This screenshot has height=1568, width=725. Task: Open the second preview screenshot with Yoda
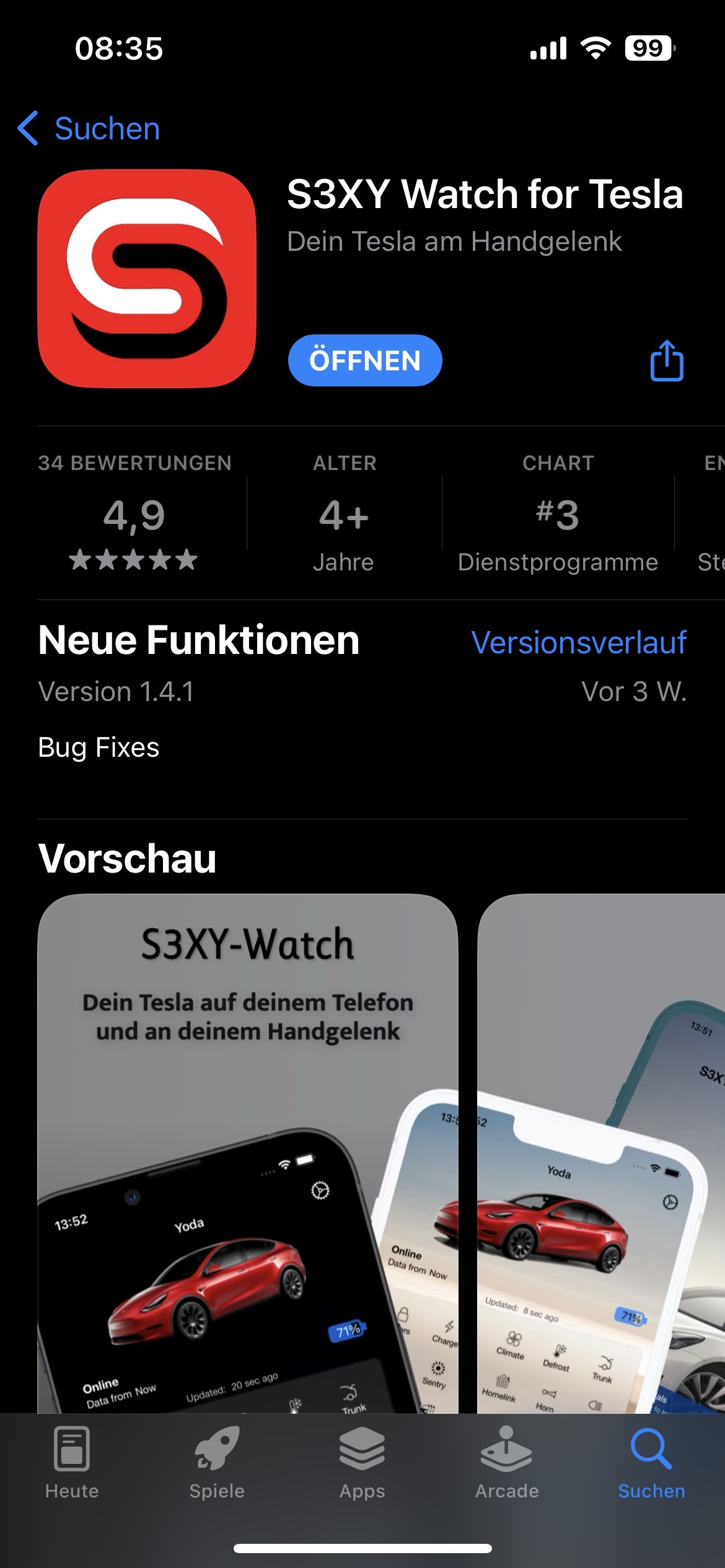(601, 1153)
